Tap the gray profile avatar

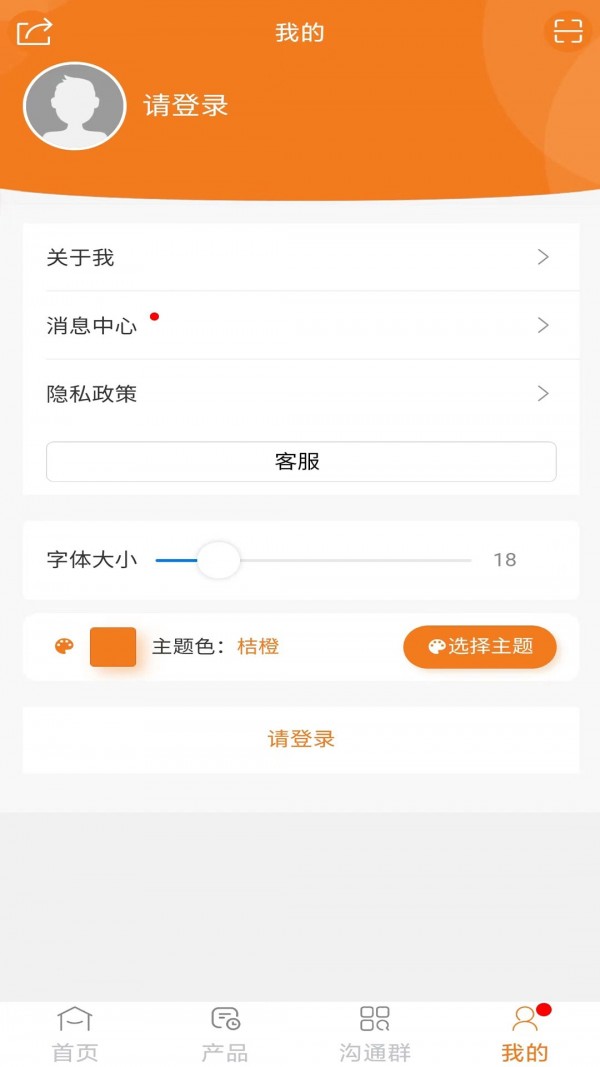tap(74, 106)
